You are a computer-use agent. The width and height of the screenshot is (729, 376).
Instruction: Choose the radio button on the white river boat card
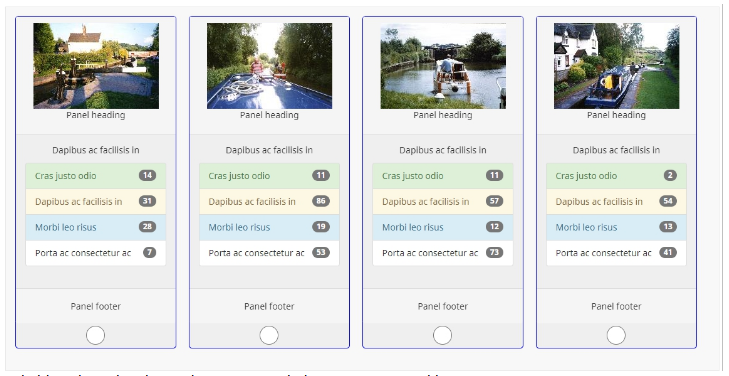click(442, 335)
